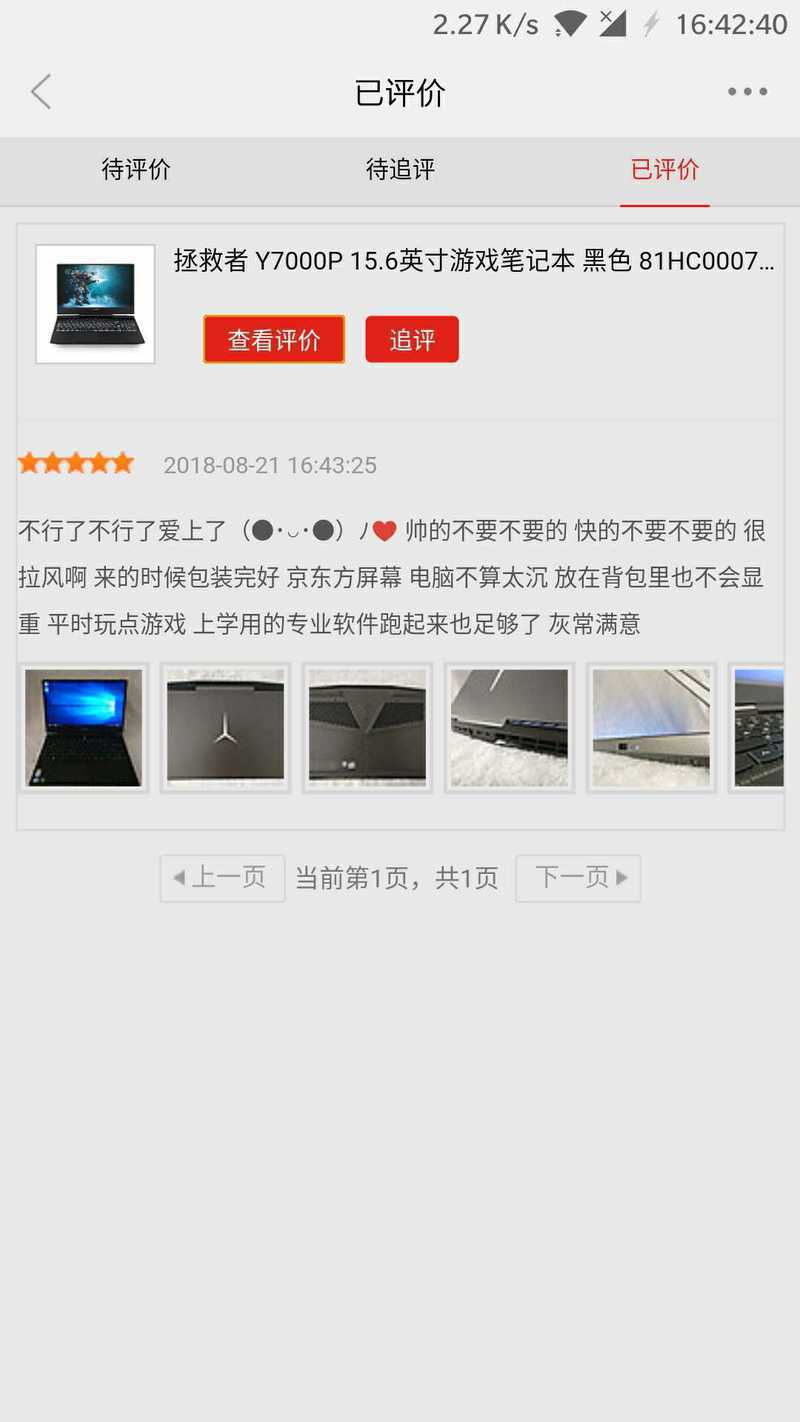The height and width of the screenshot is (1422, 800).
Task: Open the third review photo of vents
Action: point(368,728)
